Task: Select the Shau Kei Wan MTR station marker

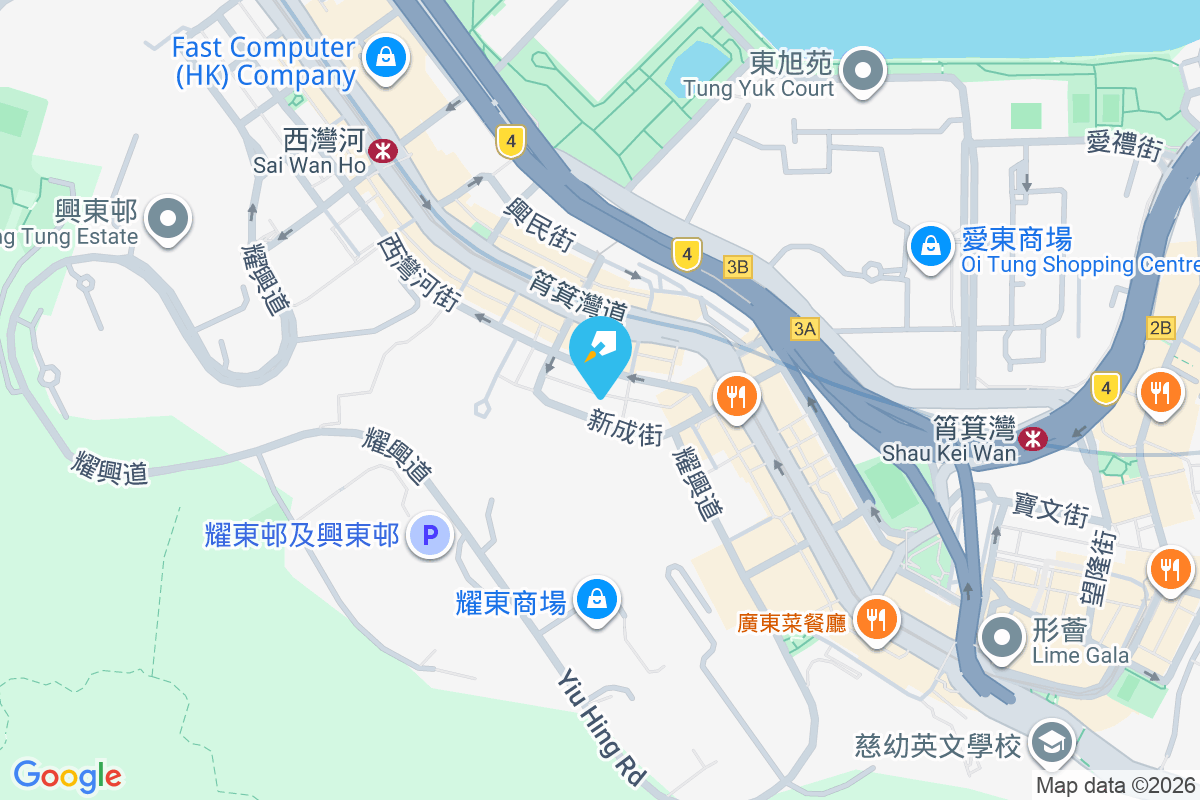Action: (1032, 437)
